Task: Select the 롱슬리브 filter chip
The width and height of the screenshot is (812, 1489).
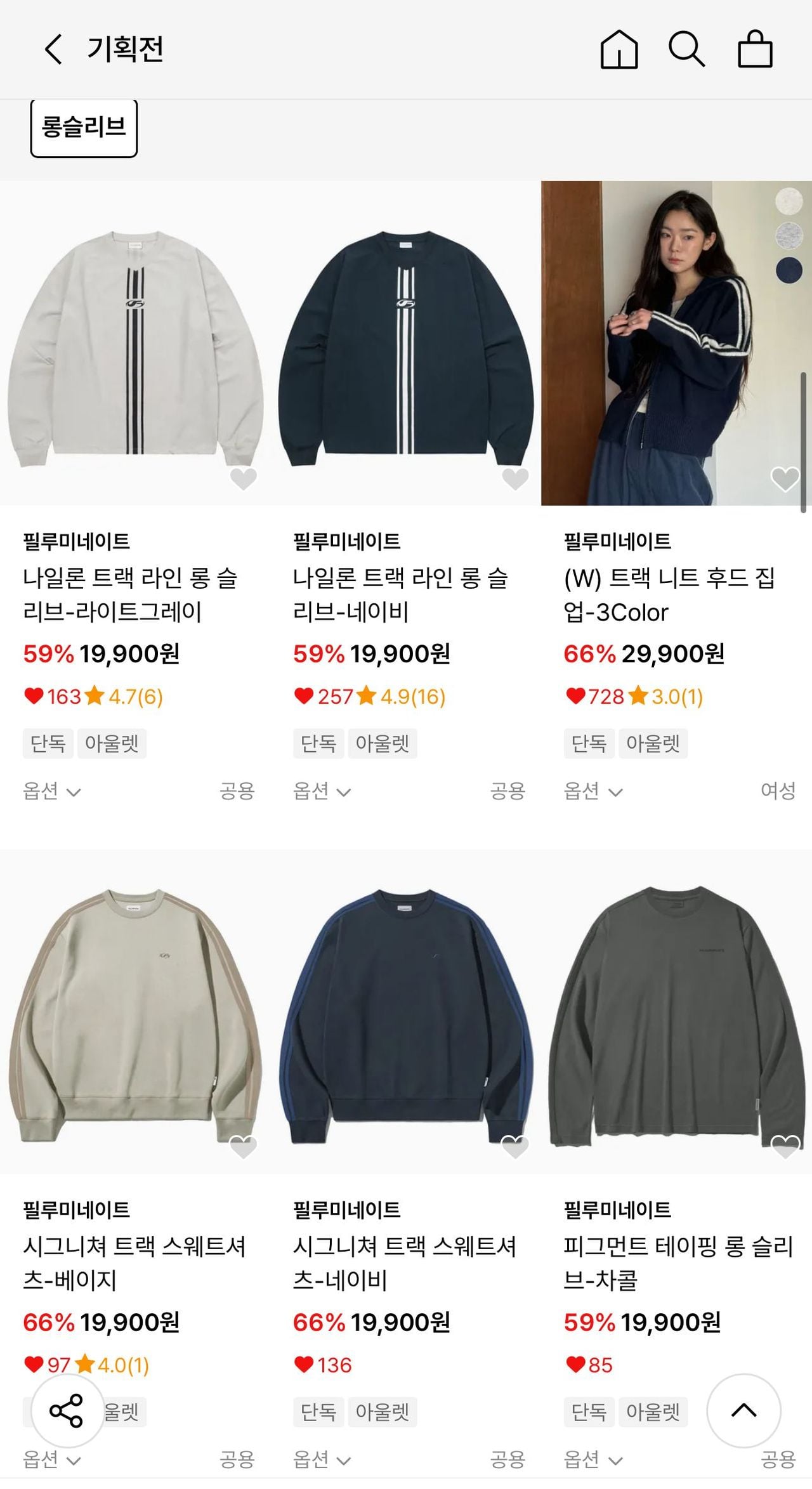Action: (x=84, y=128)
